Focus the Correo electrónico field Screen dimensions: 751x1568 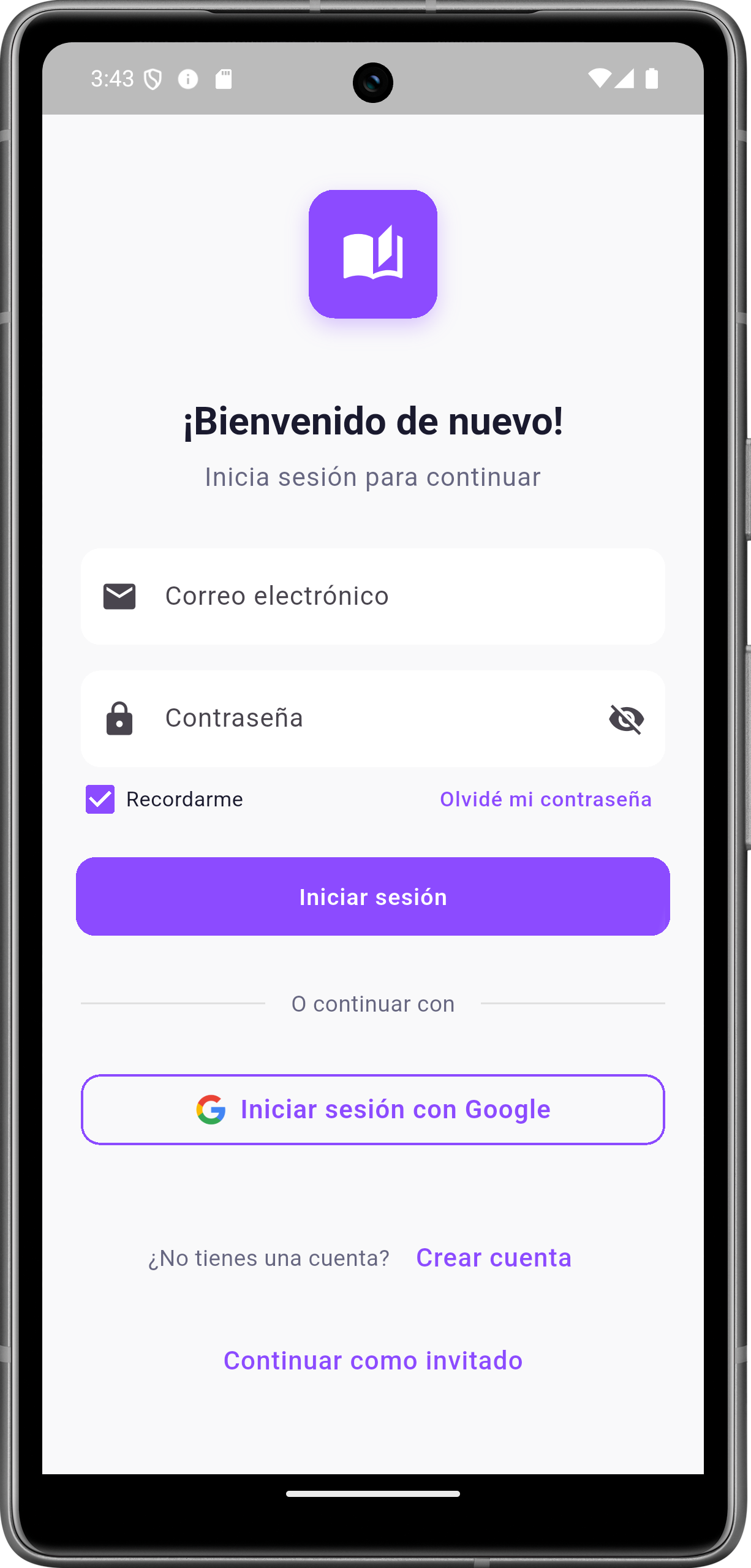[372, 596]
